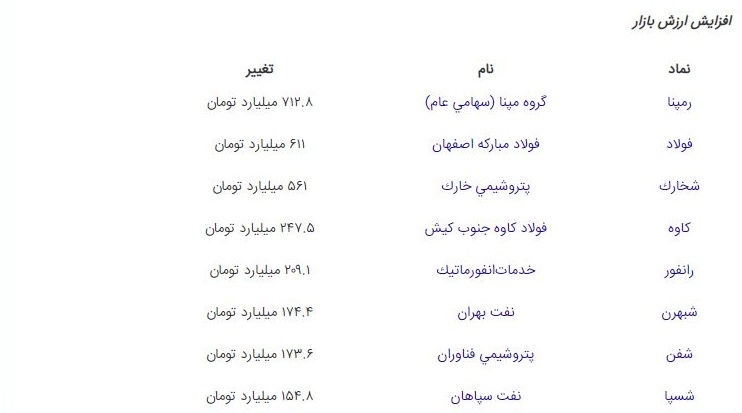Open the رمپنا symbol link
Image resolution: width=742 pixels, height=413 pixels.
[679, 102]
